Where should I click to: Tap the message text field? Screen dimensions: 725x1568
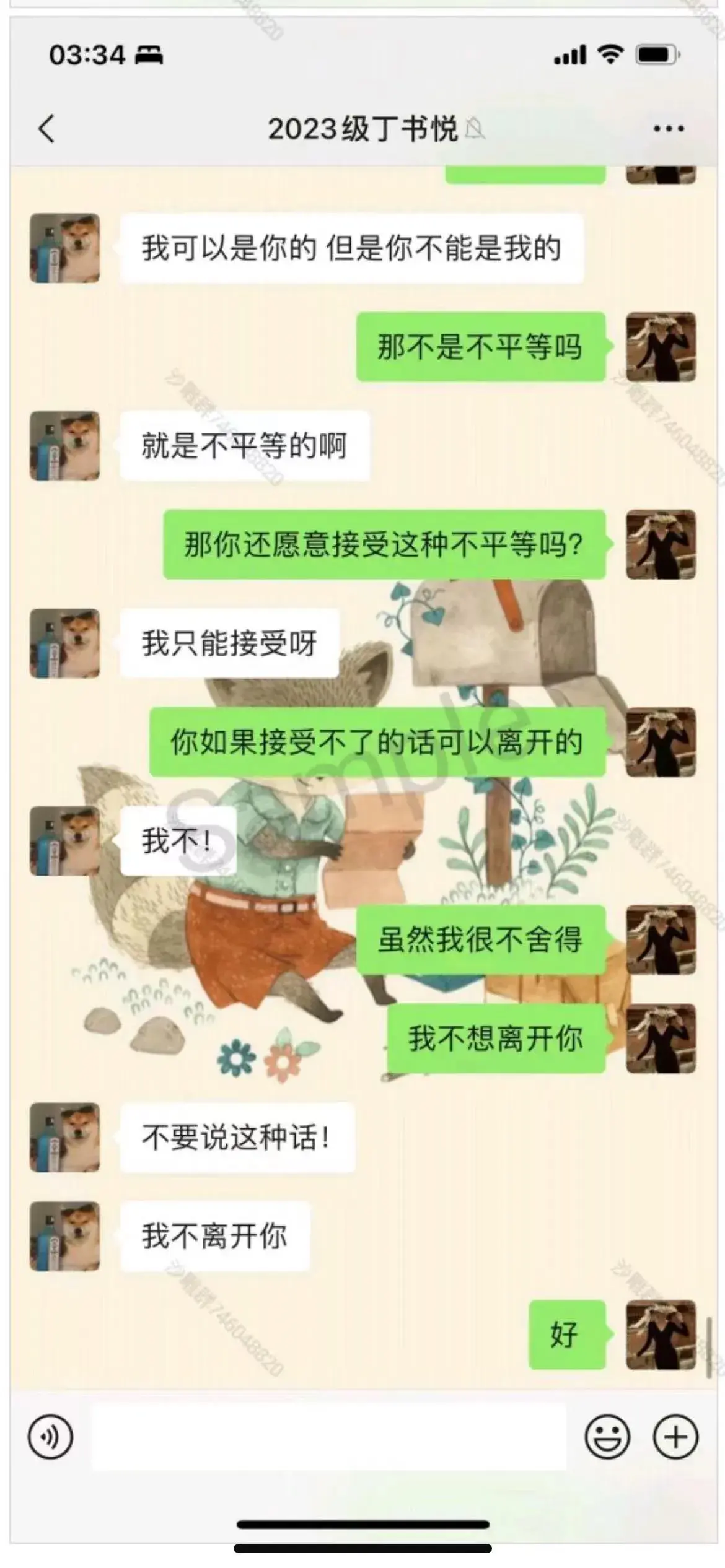(328, 1437)
